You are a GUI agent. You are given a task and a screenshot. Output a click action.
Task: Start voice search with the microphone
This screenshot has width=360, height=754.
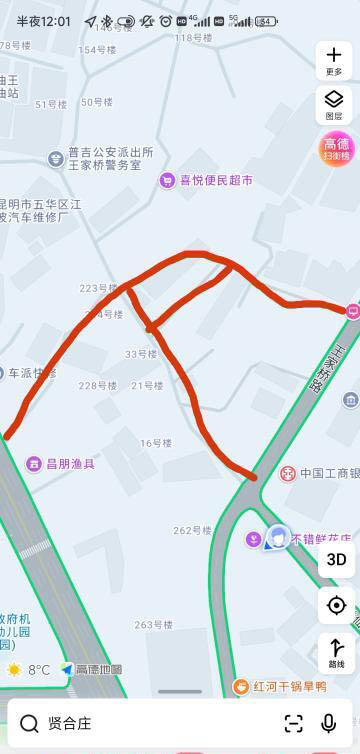[328, 723]
